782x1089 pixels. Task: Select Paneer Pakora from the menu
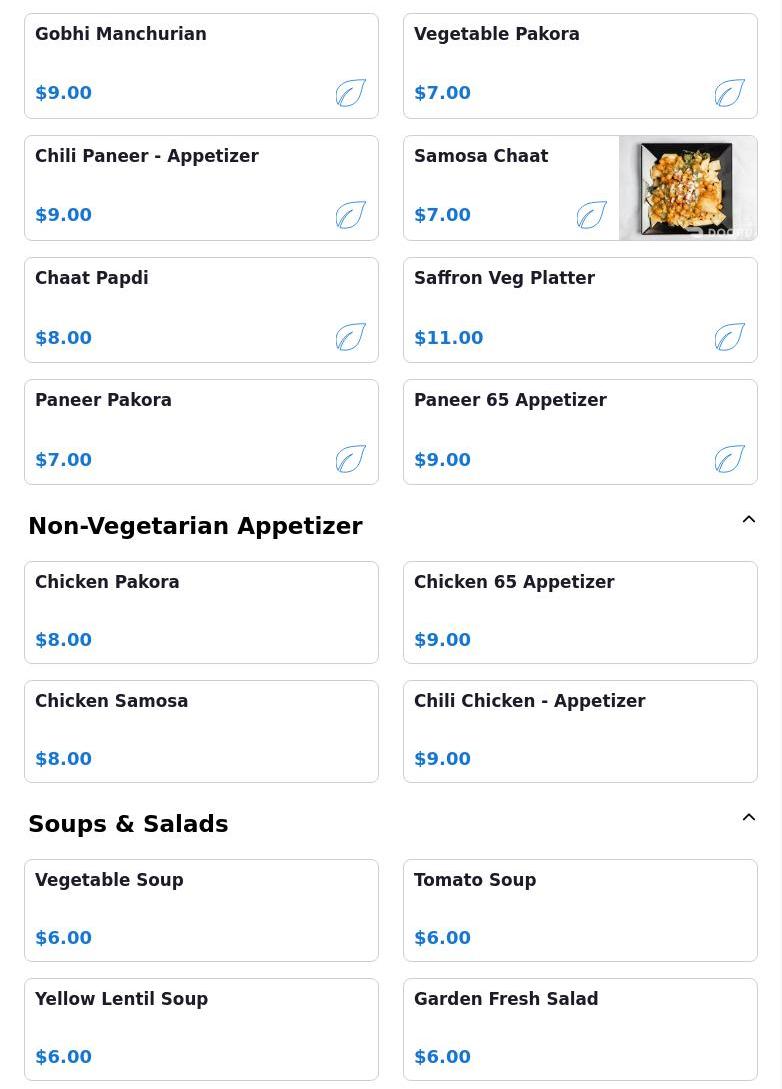[201, 432]
